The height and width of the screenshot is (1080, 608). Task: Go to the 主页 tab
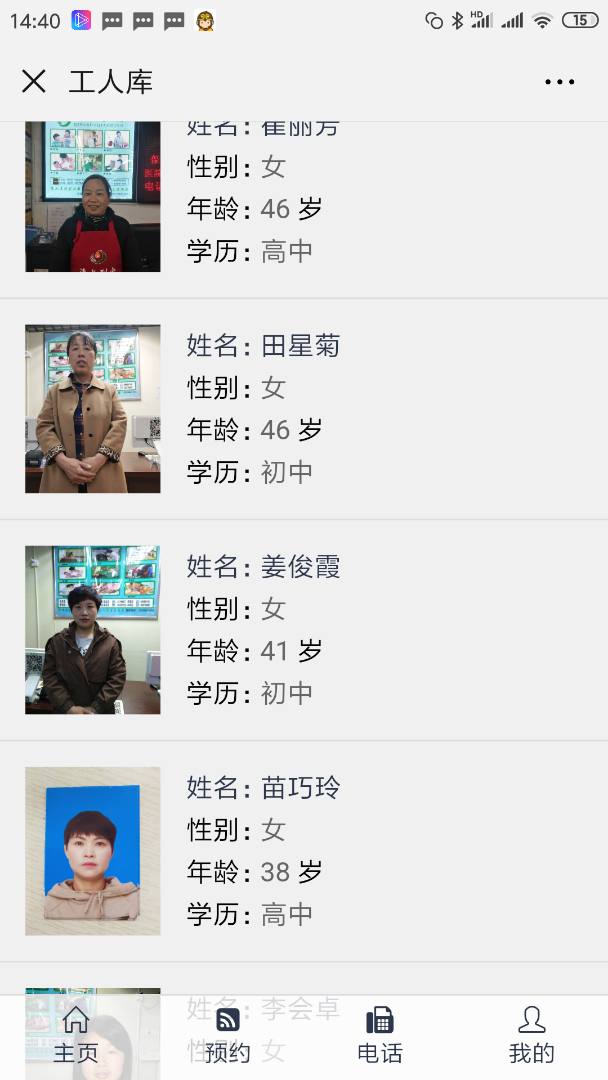tap(76, 1036)
